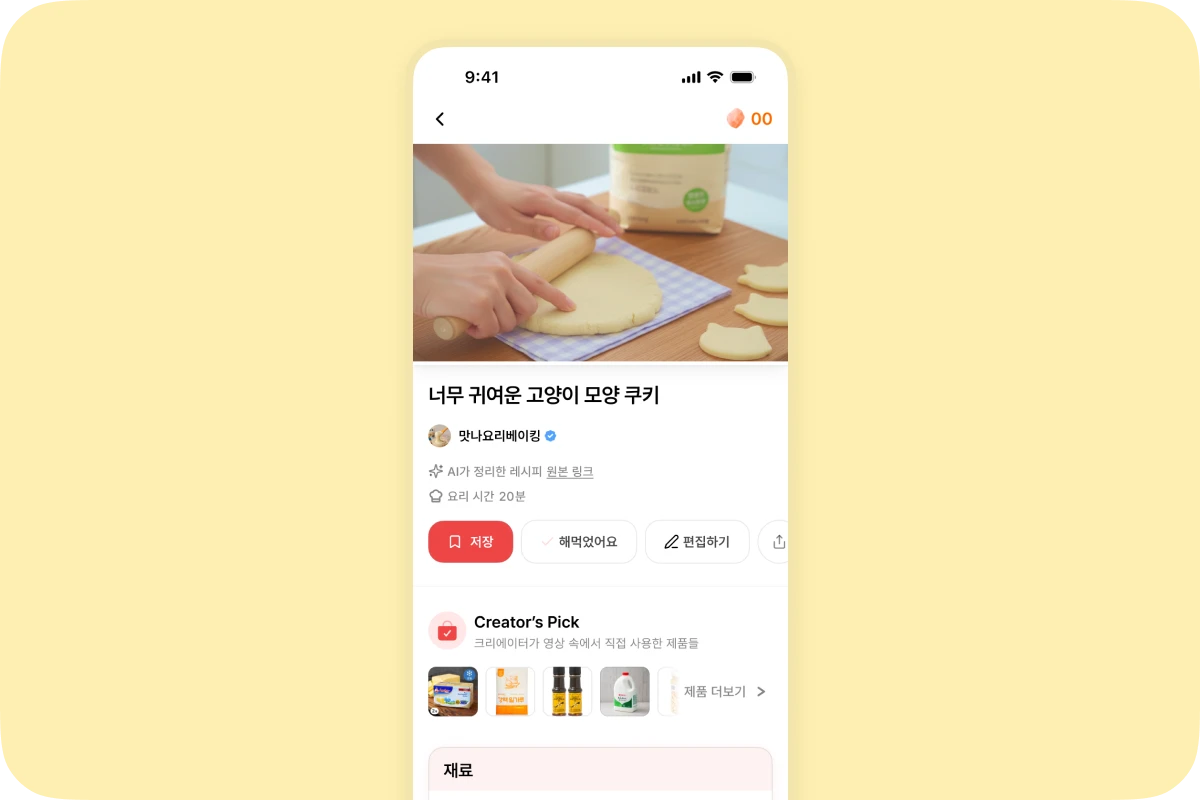Save the recipe with the 저장 button
Image resolution: width=1200 pixels, height=800 pixels.
471,542
